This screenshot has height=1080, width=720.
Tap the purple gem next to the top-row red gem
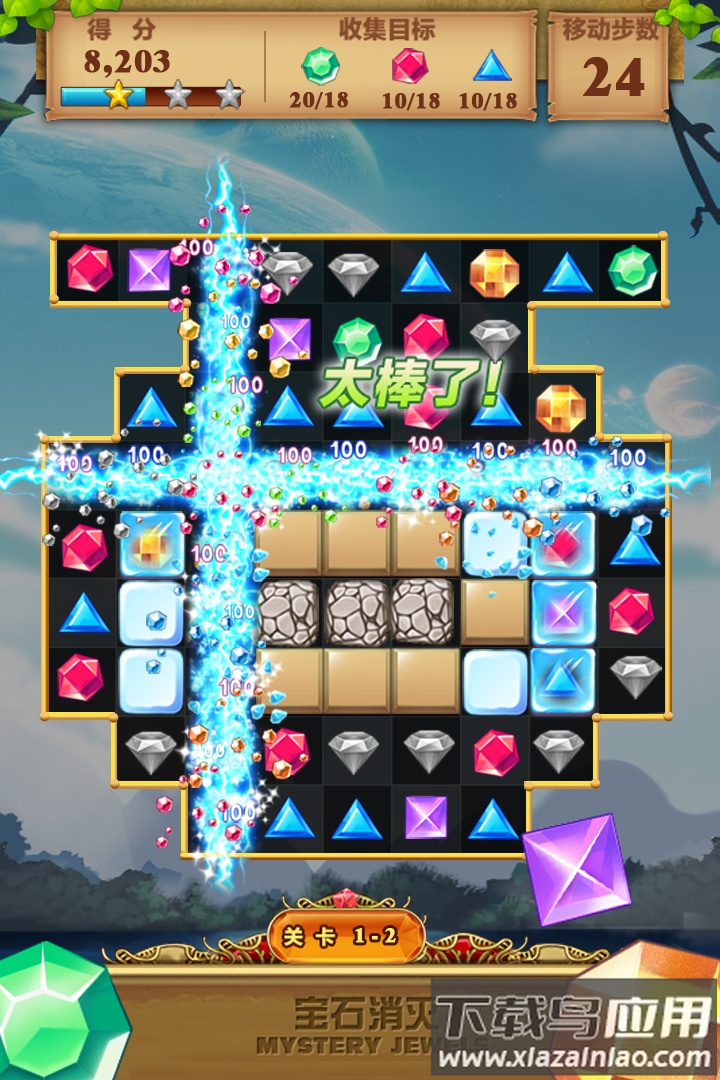pyautogui.click(x=150, y=270)
